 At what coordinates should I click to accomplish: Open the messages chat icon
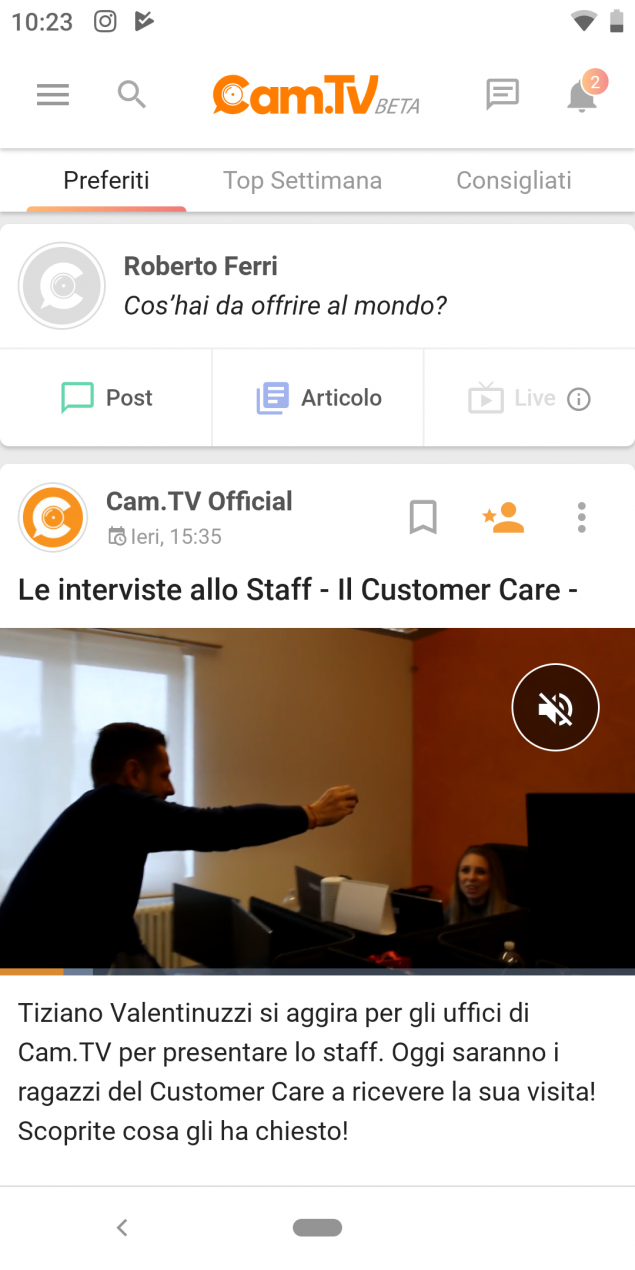[x=502, y=95]
